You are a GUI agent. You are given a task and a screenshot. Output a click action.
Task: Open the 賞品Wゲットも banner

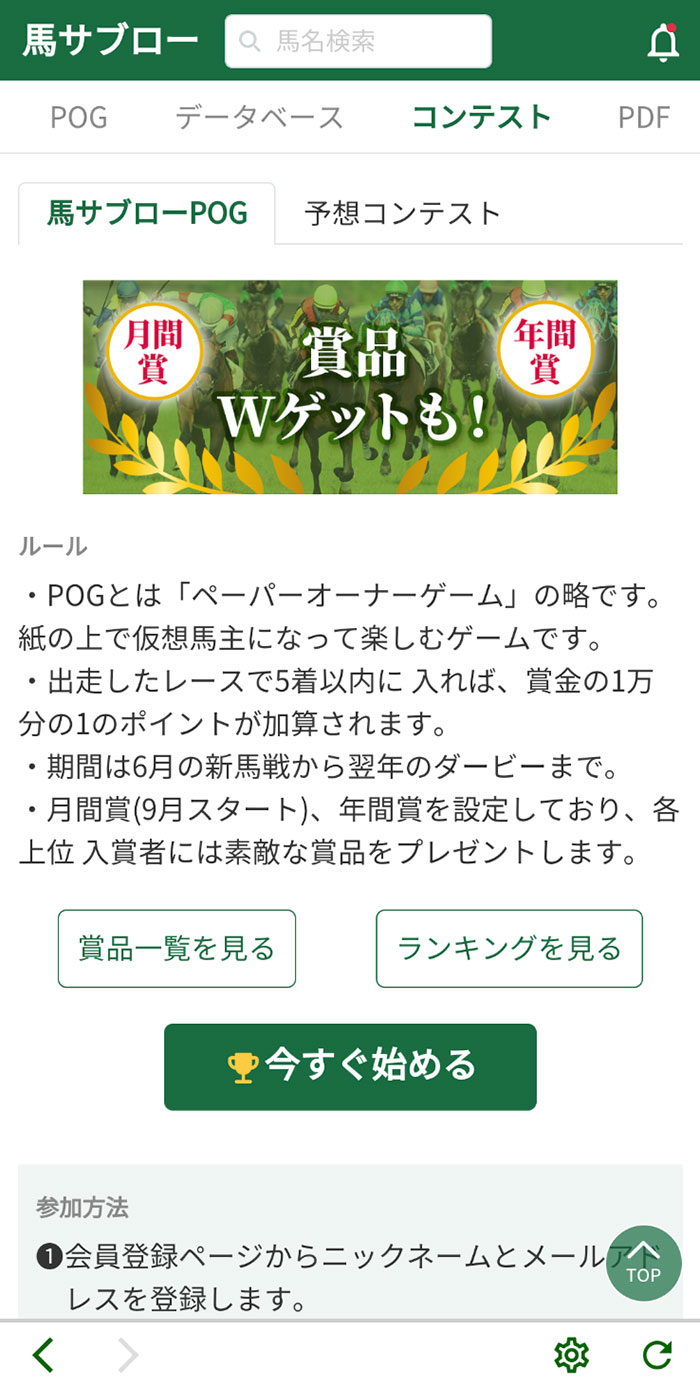[350, 387]
